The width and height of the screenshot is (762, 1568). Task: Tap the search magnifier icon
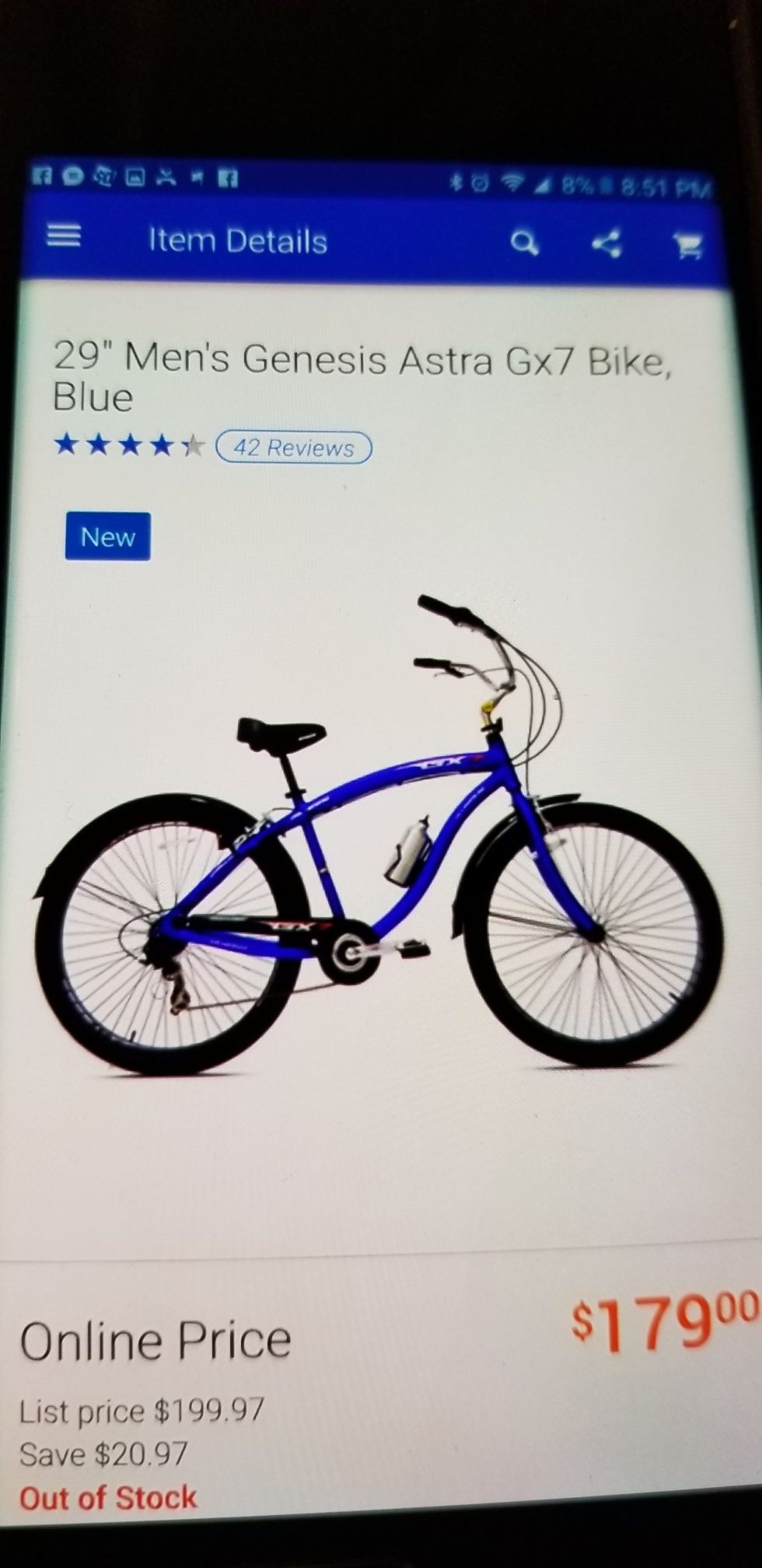coord(525,243)
